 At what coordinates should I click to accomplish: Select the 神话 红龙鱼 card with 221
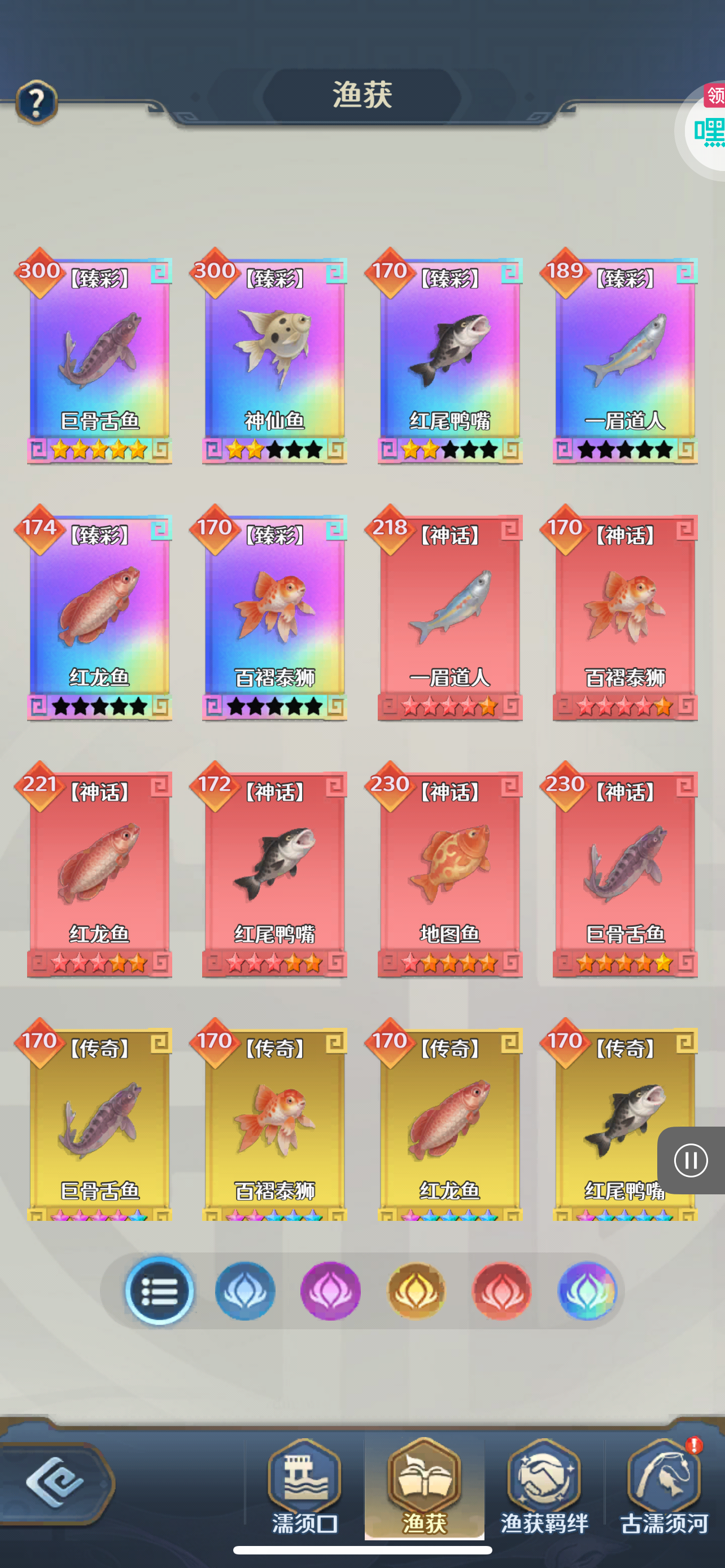(x=99, y=873)
